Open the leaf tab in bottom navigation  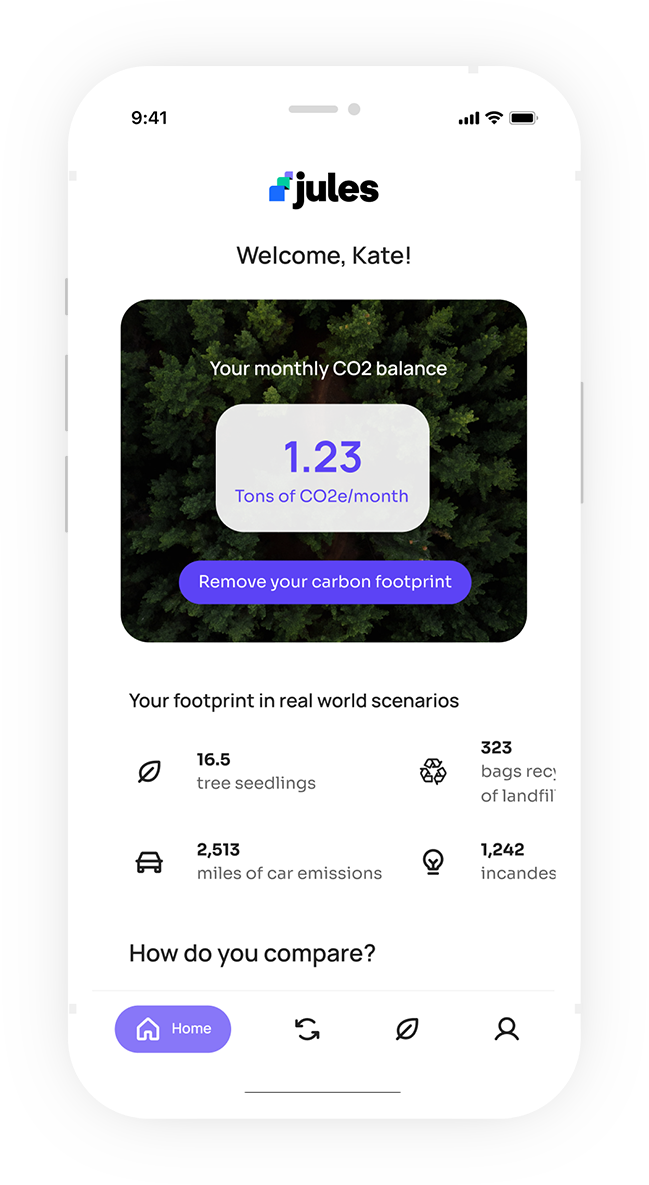coord(407,1029)
